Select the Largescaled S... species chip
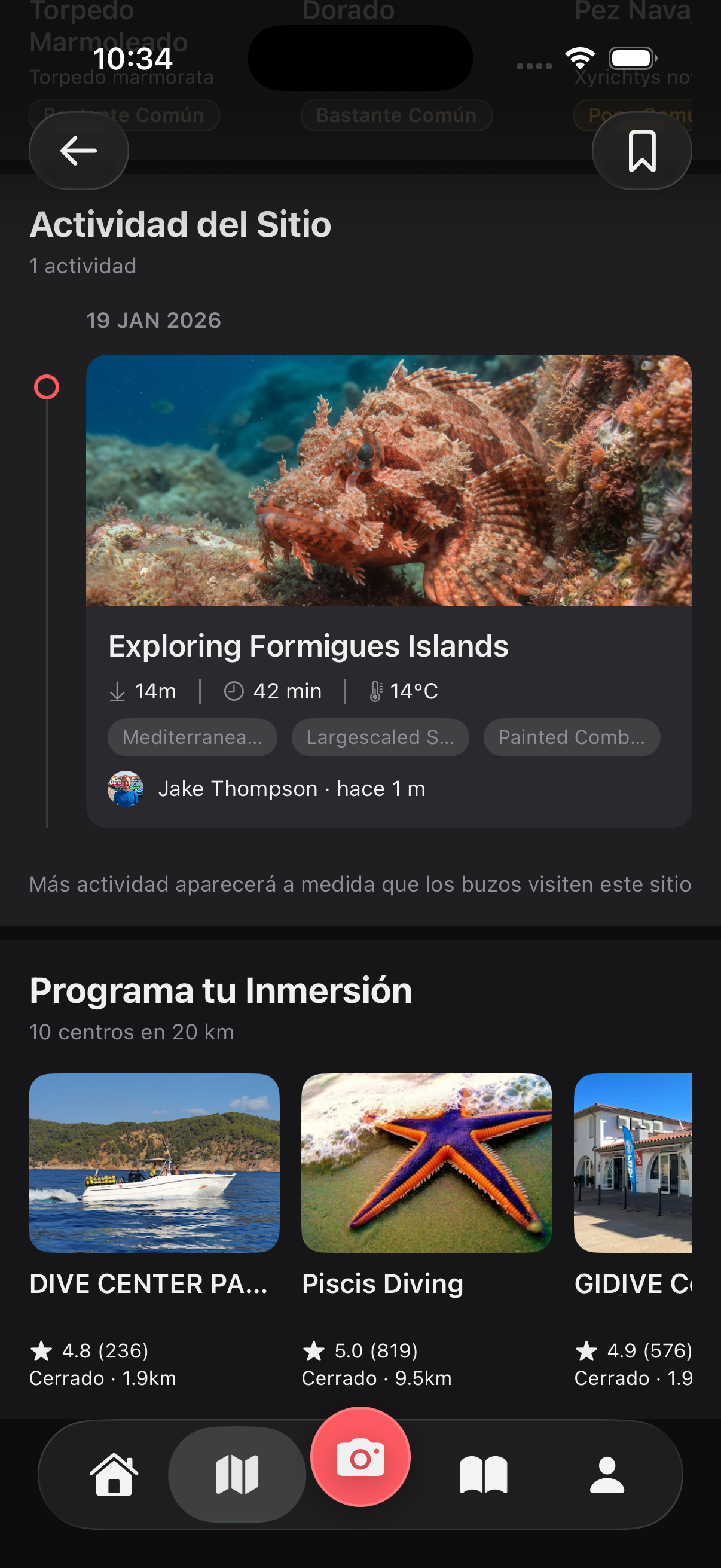 380,737
